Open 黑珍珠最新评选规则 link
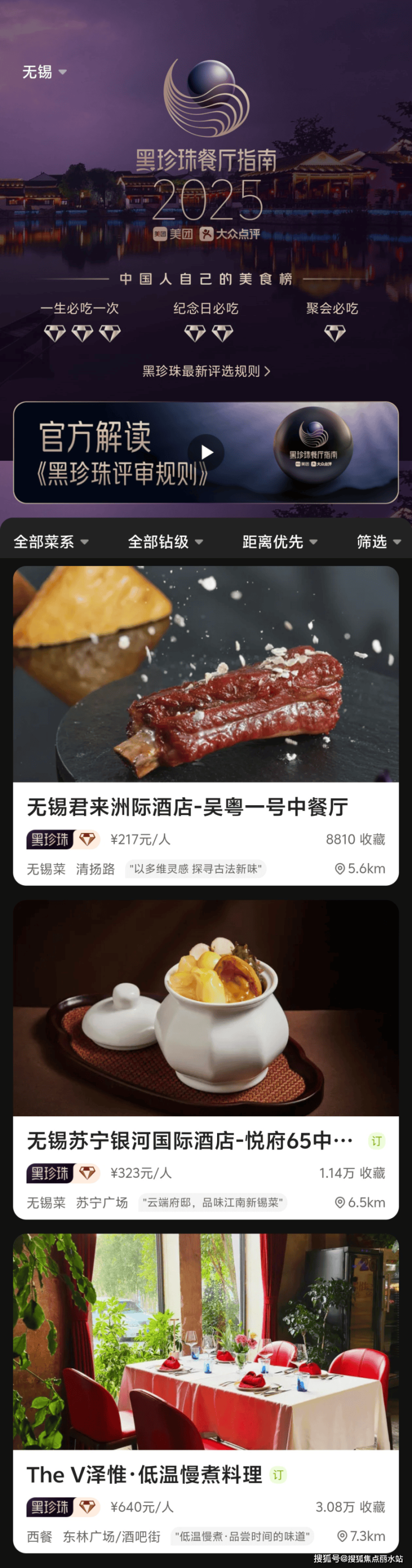This screenshot has height=1568, width=412. (x=206, y=371)
